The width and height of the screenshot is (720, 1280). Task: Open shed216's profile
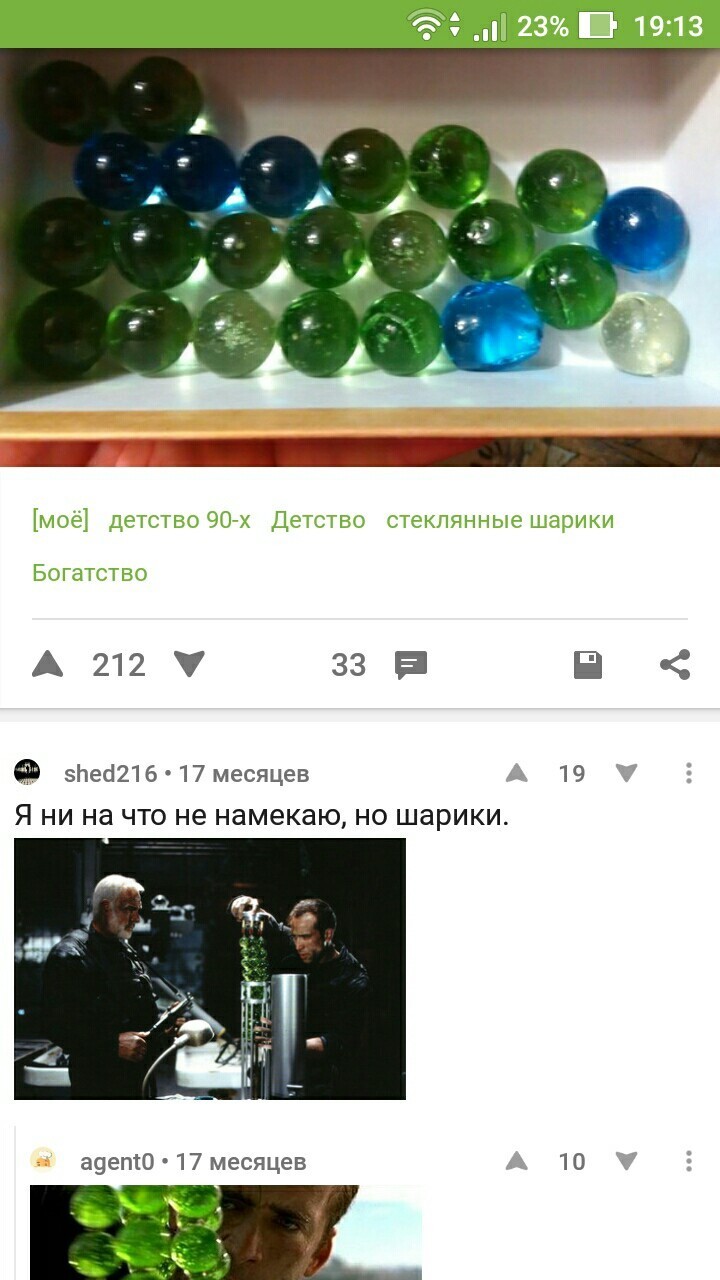110,773
